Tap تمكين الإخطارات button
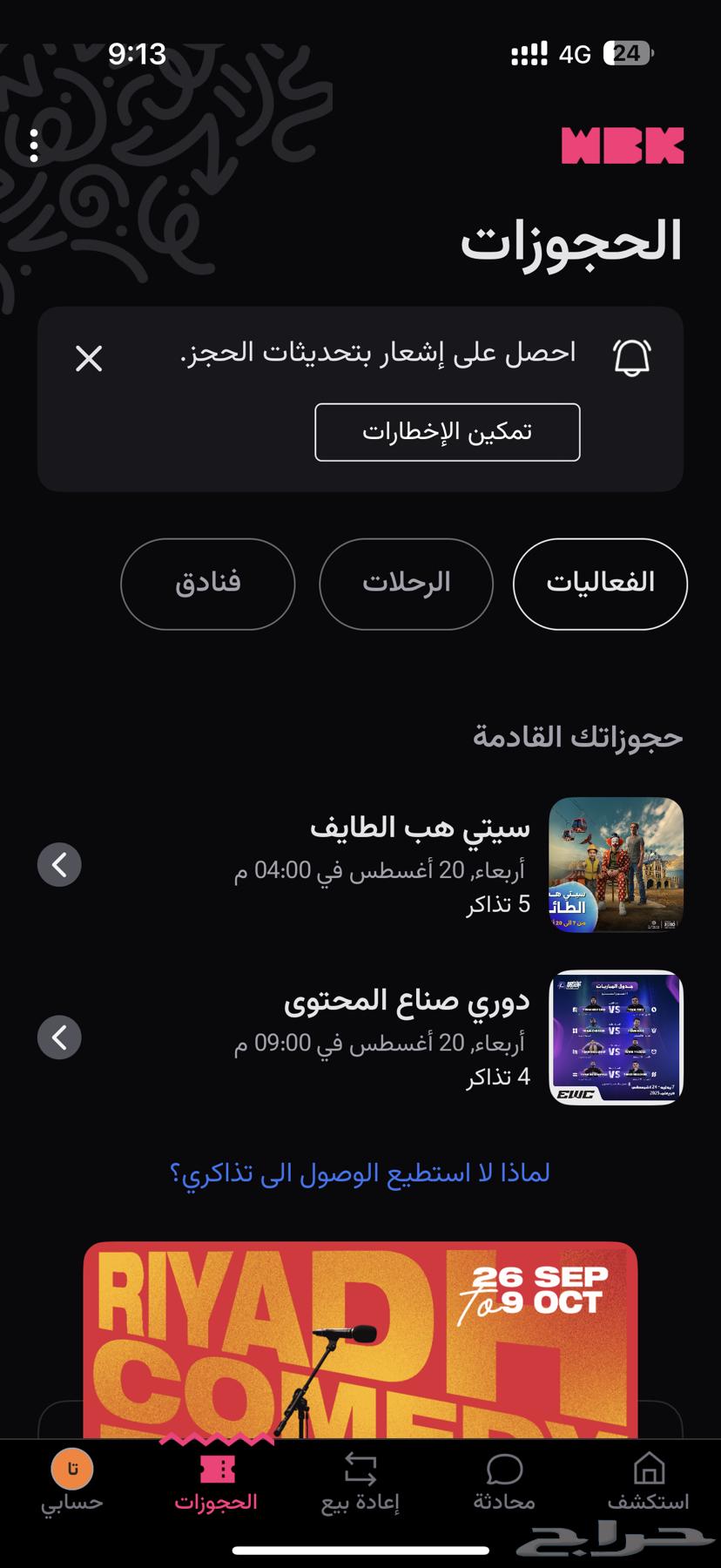 447,432
